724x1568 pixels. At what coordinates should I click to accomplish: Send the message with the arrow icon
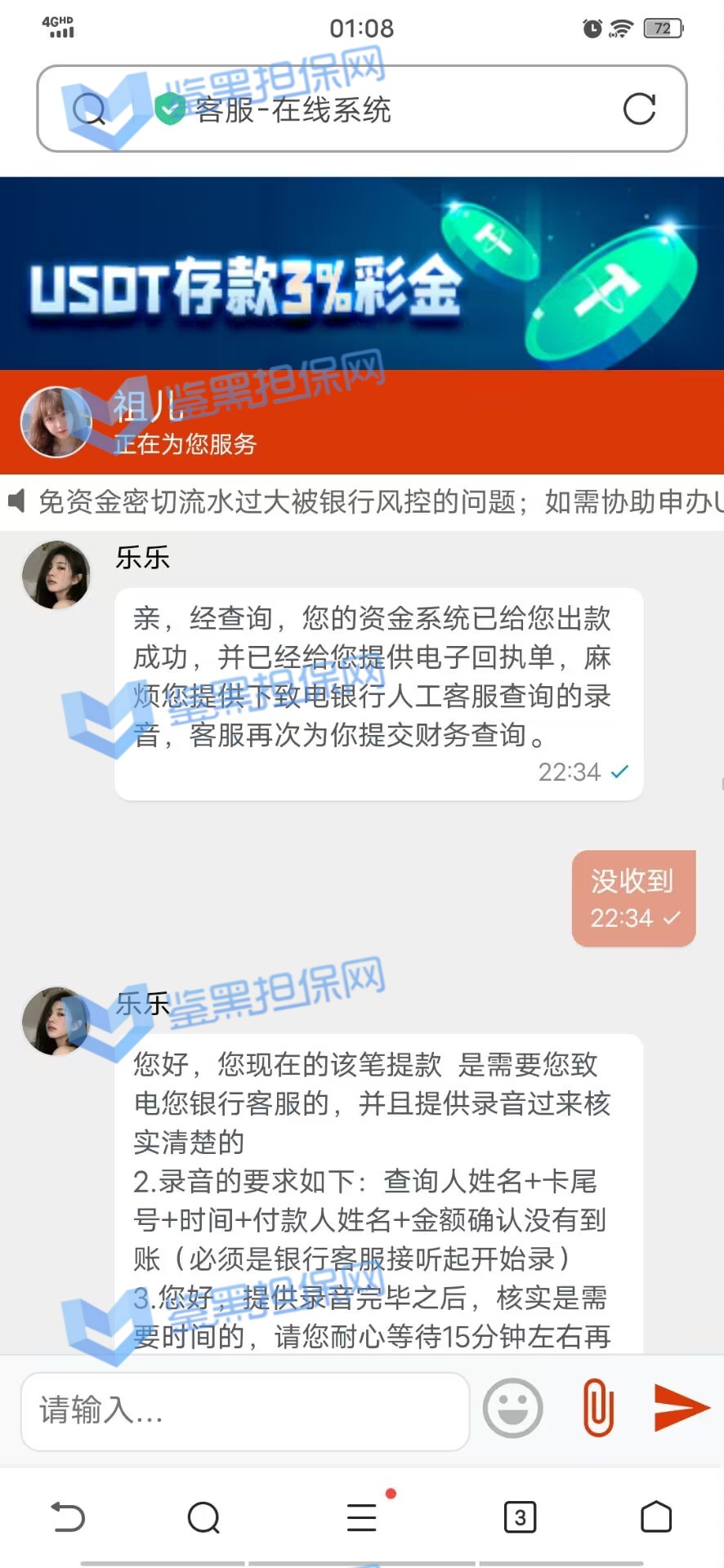pyautogui.click(x=681, y=1407)
